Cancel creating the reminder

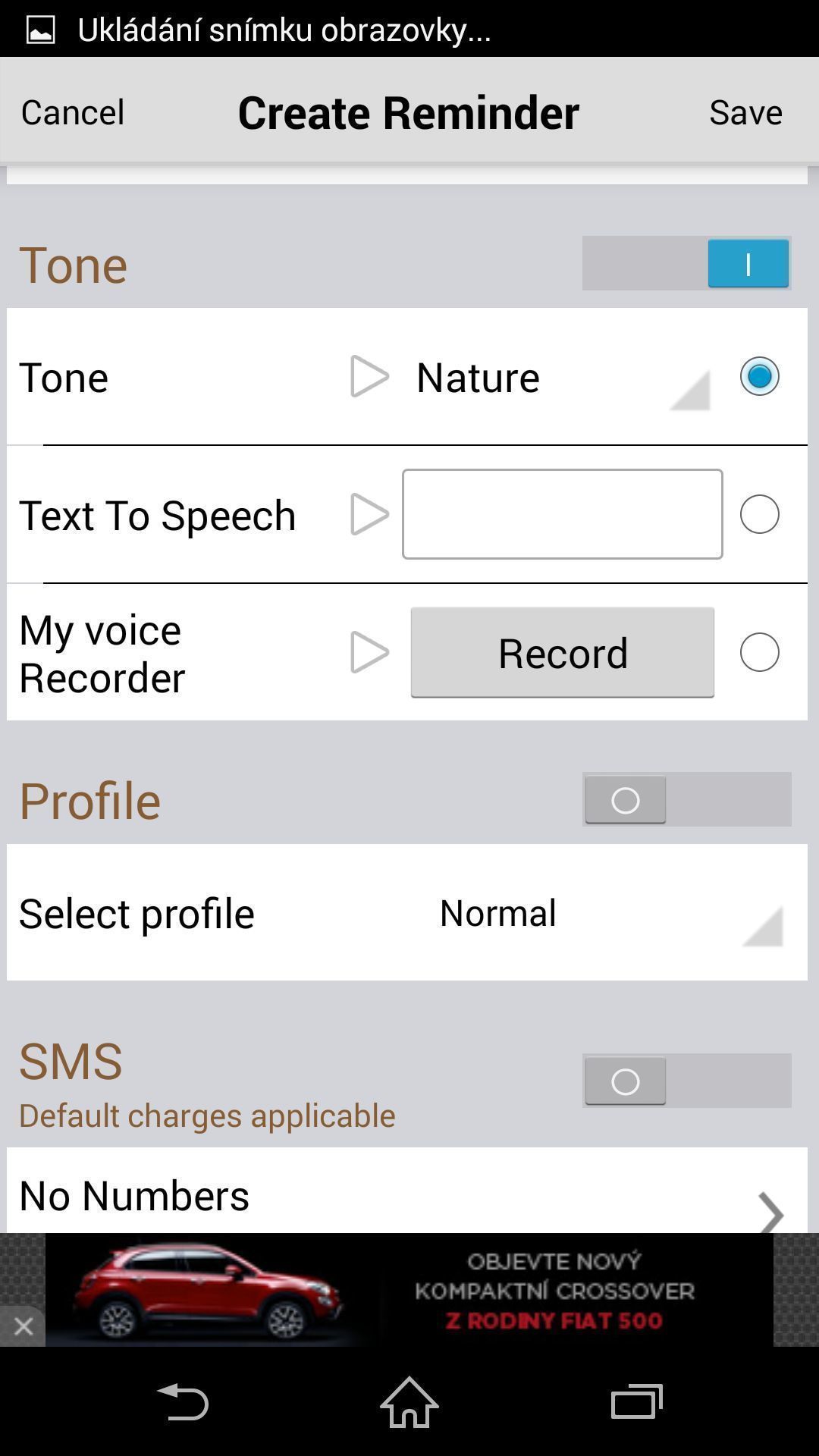pos(73,112)
